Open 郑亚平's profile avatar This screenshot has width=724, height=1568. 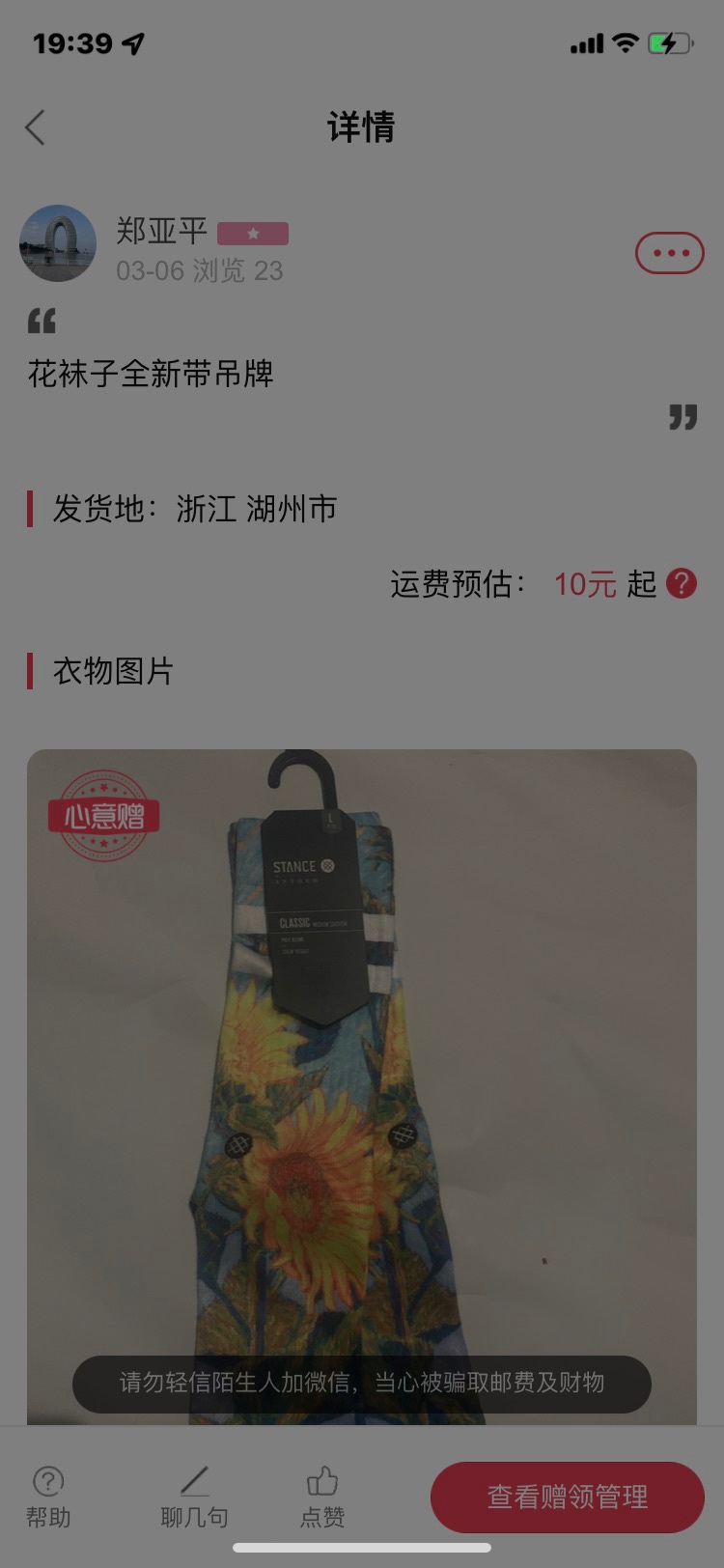click(58, 243)
